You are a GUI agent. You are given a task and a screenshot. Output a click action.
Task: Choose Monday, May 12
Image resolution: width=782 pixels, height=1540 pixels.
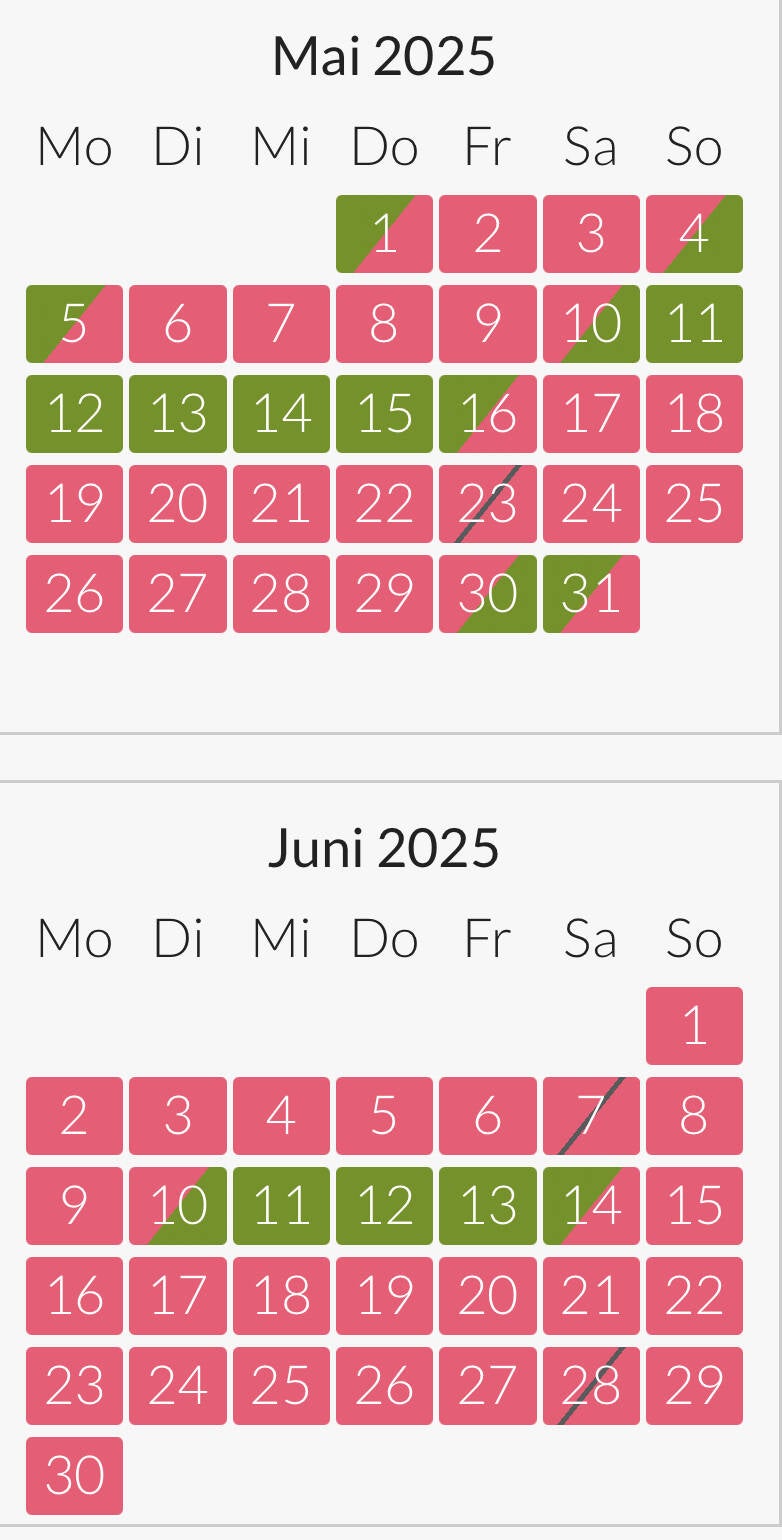pos(74,414)
